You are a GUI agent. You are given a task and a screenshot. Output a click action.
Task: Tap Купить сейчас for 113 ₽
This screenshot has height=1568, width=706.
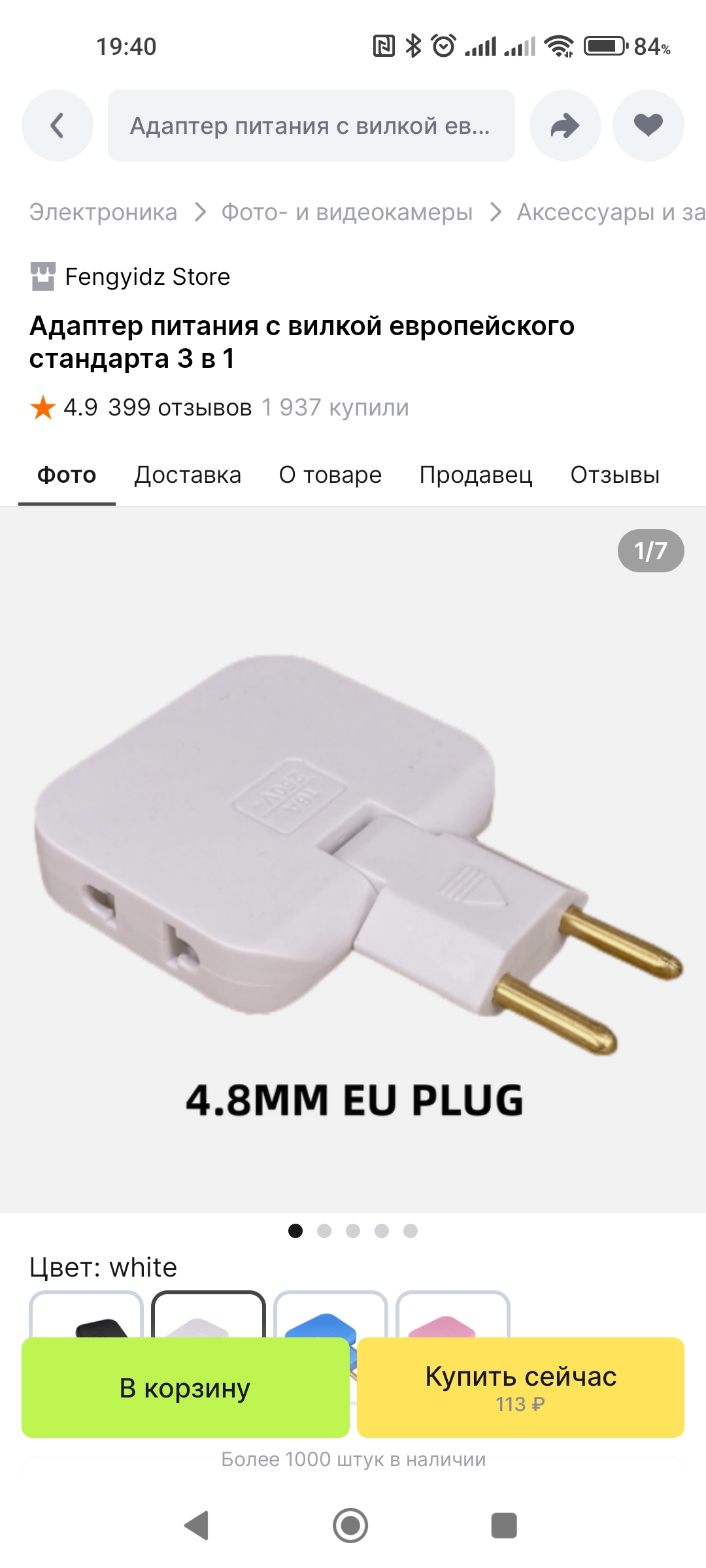coord(520,1388)
